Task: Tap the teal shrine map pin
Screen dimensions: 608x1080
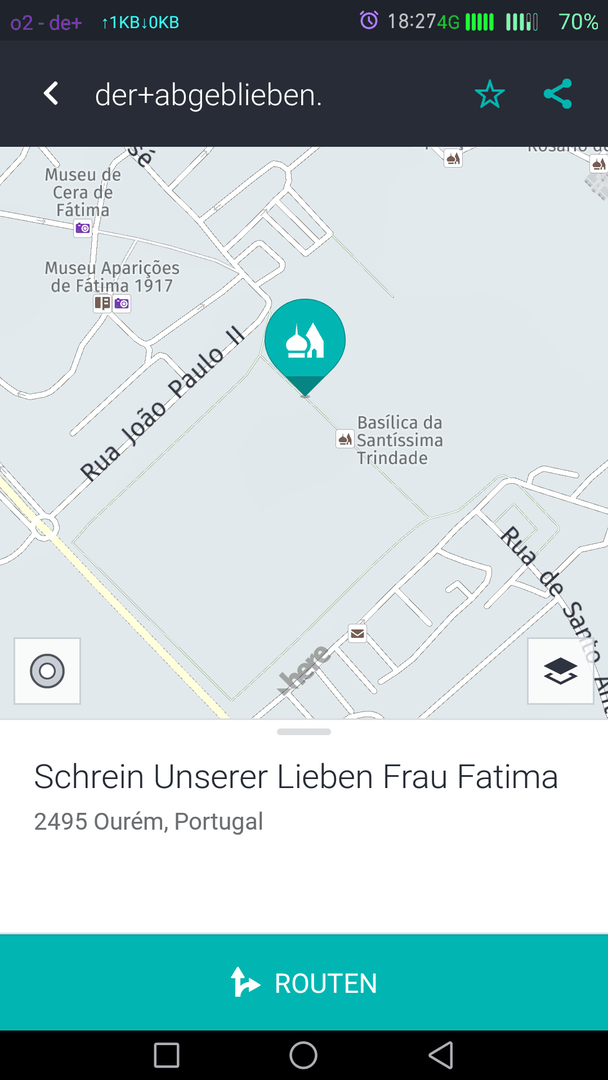Action: tap(305, 340)
